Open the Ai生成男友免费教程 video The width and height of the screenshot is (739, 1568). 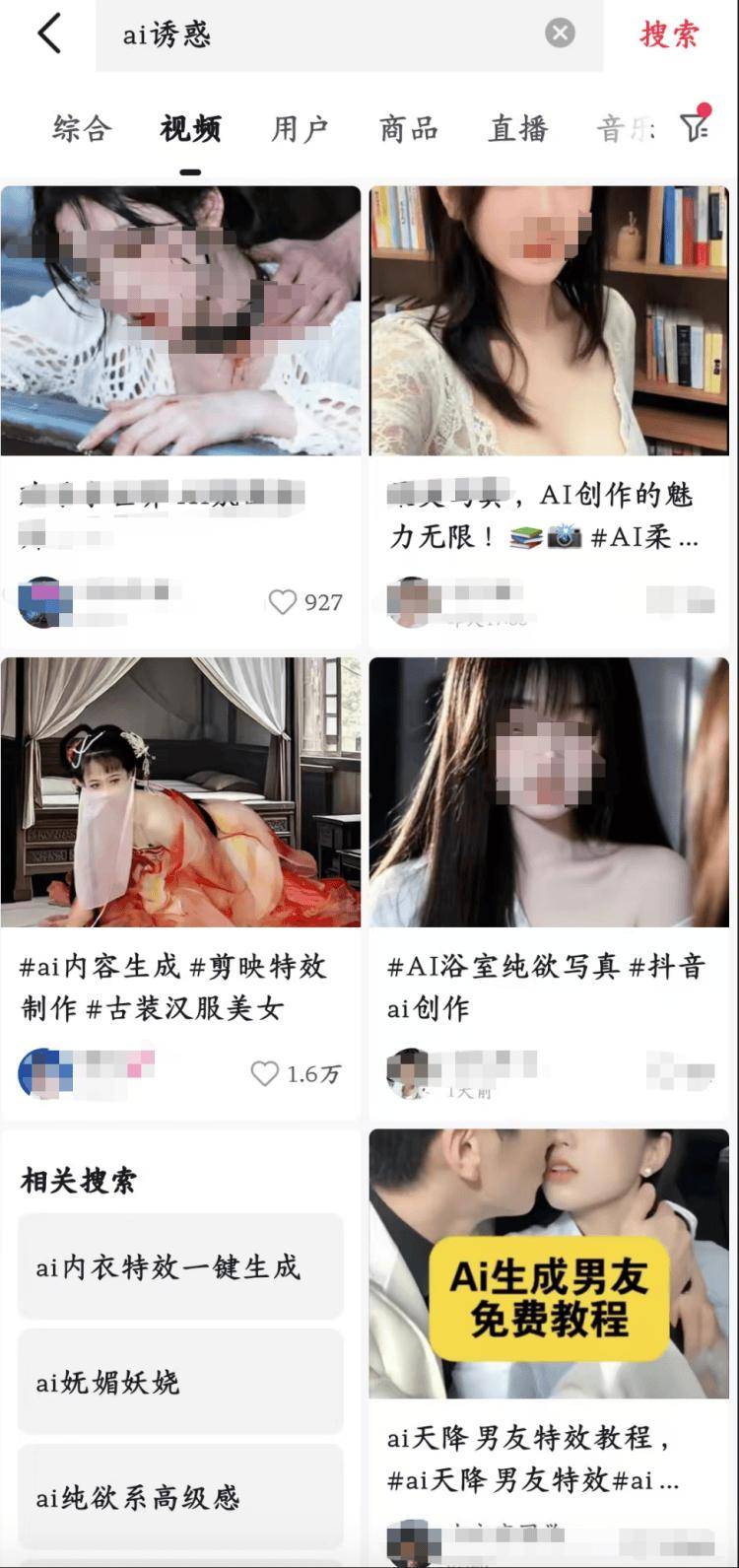[x=549, y=1263]
